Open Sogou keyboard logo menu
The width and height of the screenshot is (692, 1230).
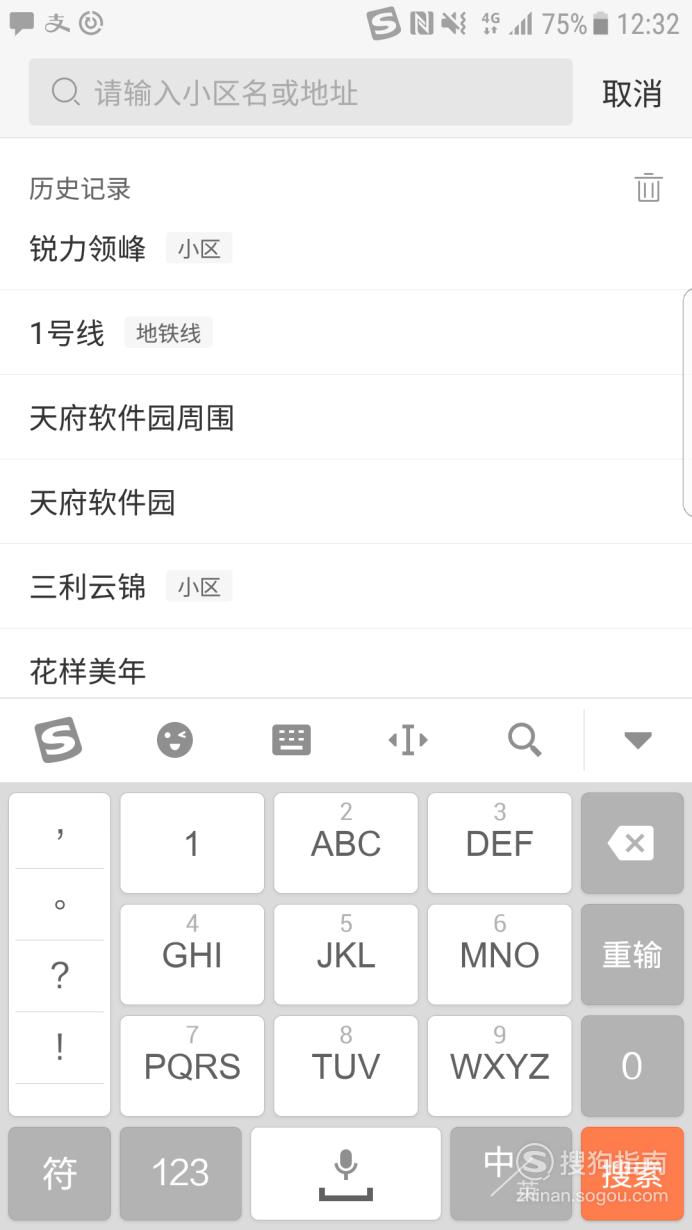click(x=58, y=740)
